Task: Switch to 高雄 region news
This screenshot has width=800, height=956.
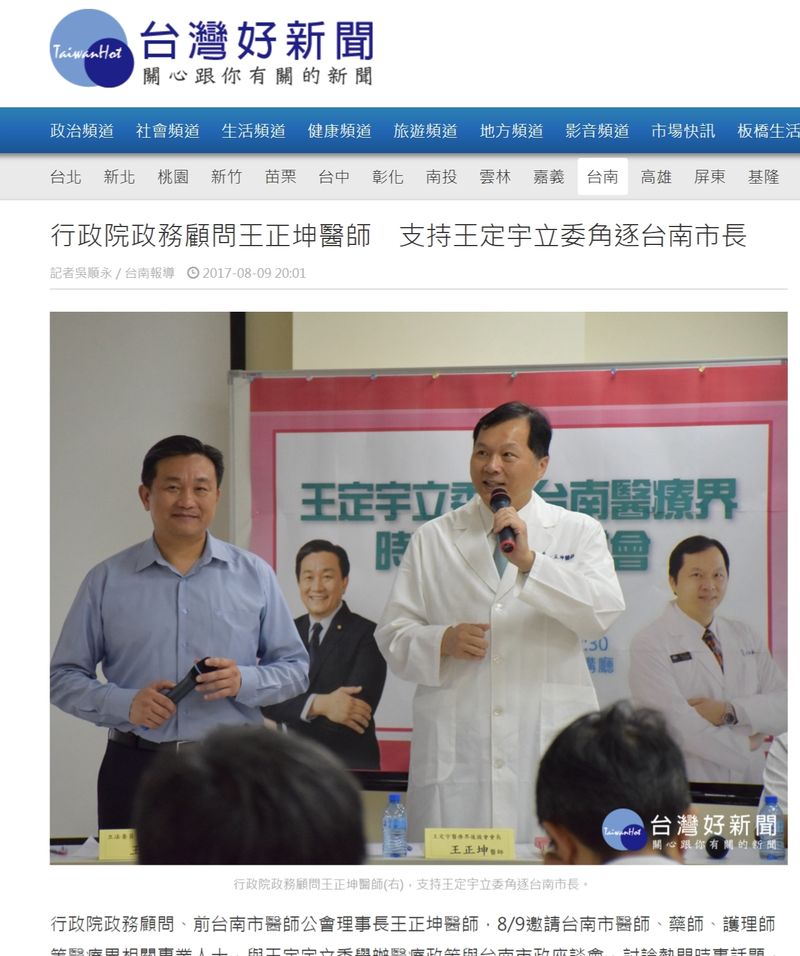Action: (656, 177)
